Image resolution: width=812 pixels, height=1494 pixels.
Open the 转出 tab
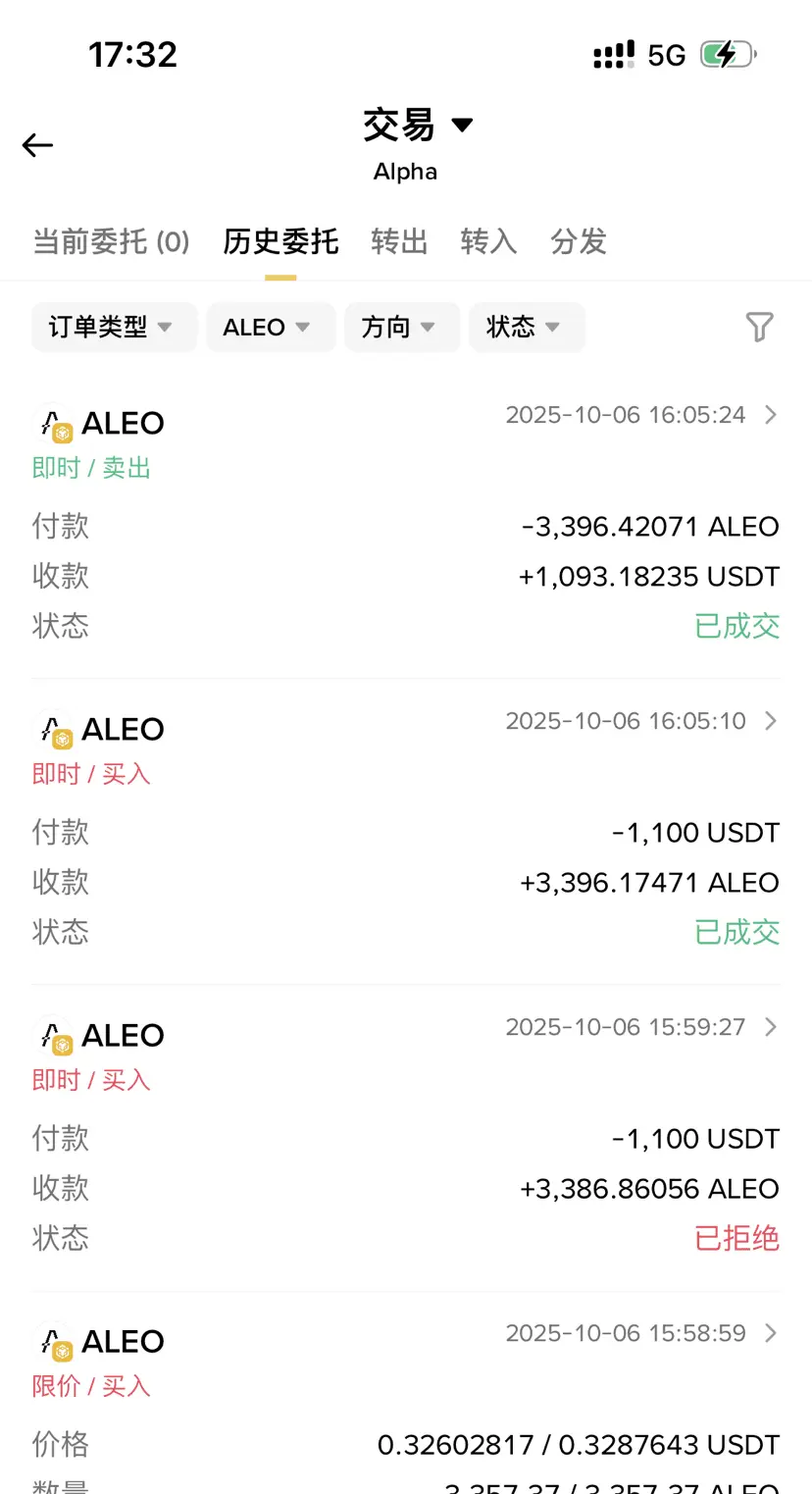point(399,241)
